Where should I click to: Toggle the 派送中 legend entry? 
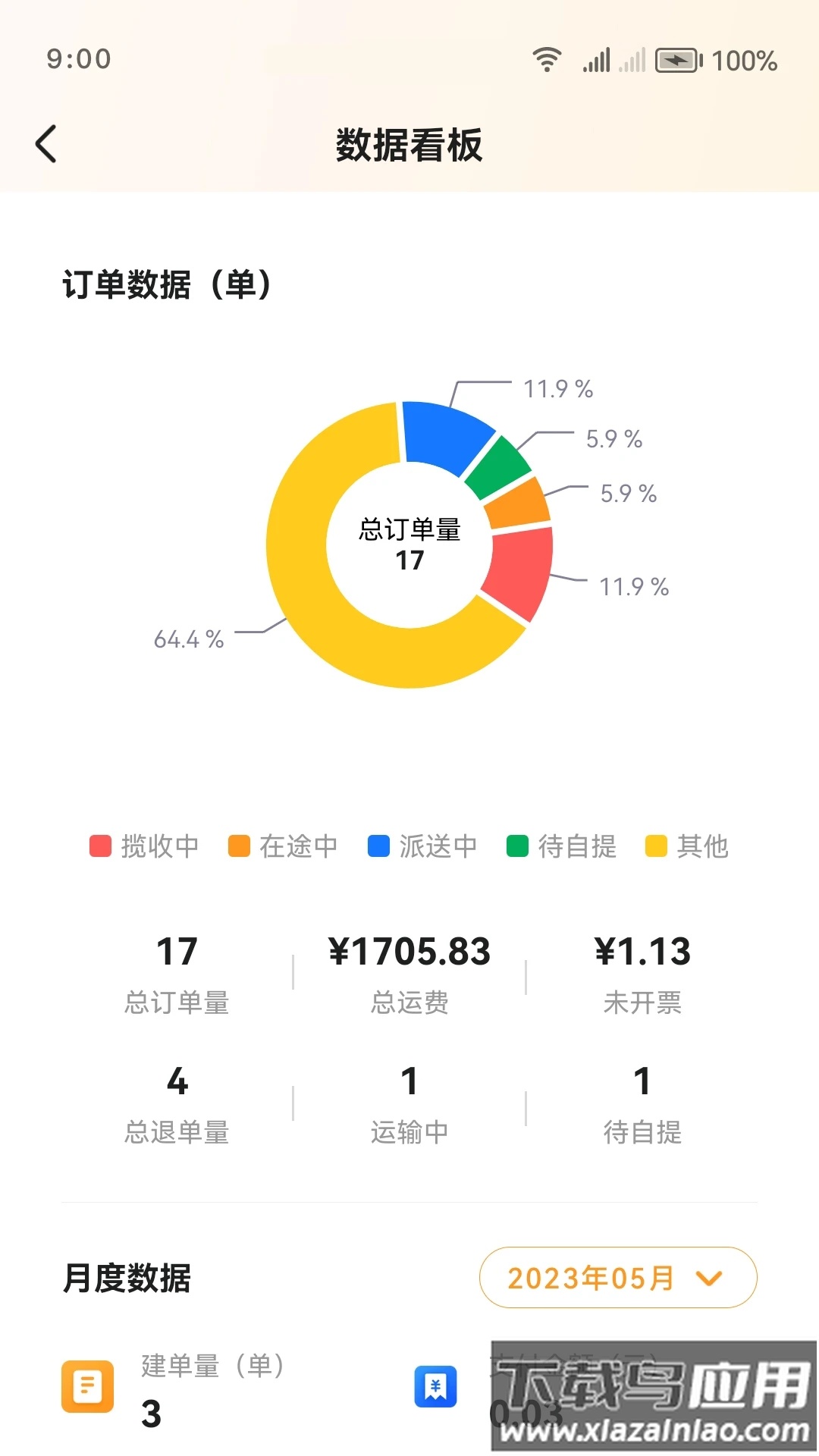pos(425,846)
